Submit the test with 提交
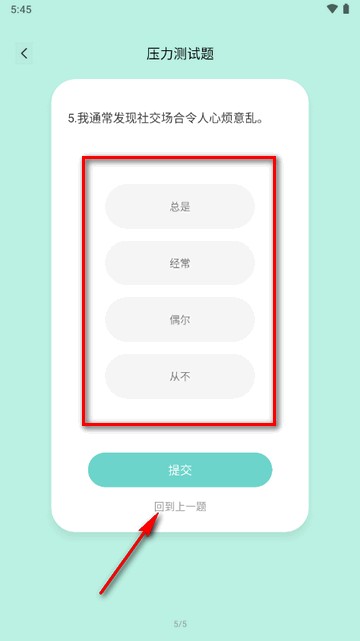360x641 pixels. [x=180, y=470]
